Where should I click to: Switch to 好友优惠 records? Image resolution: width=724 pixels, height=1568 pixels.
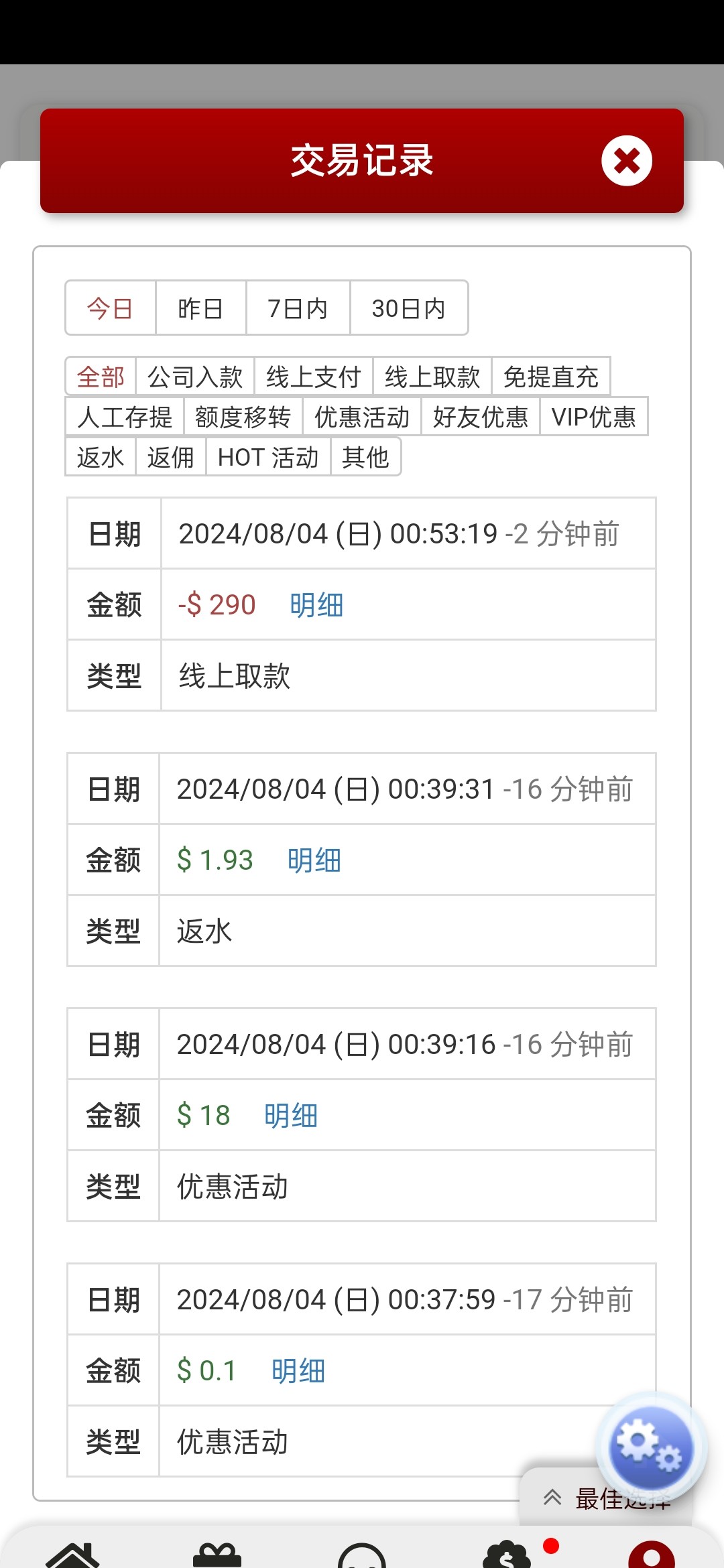pos(480,417)
